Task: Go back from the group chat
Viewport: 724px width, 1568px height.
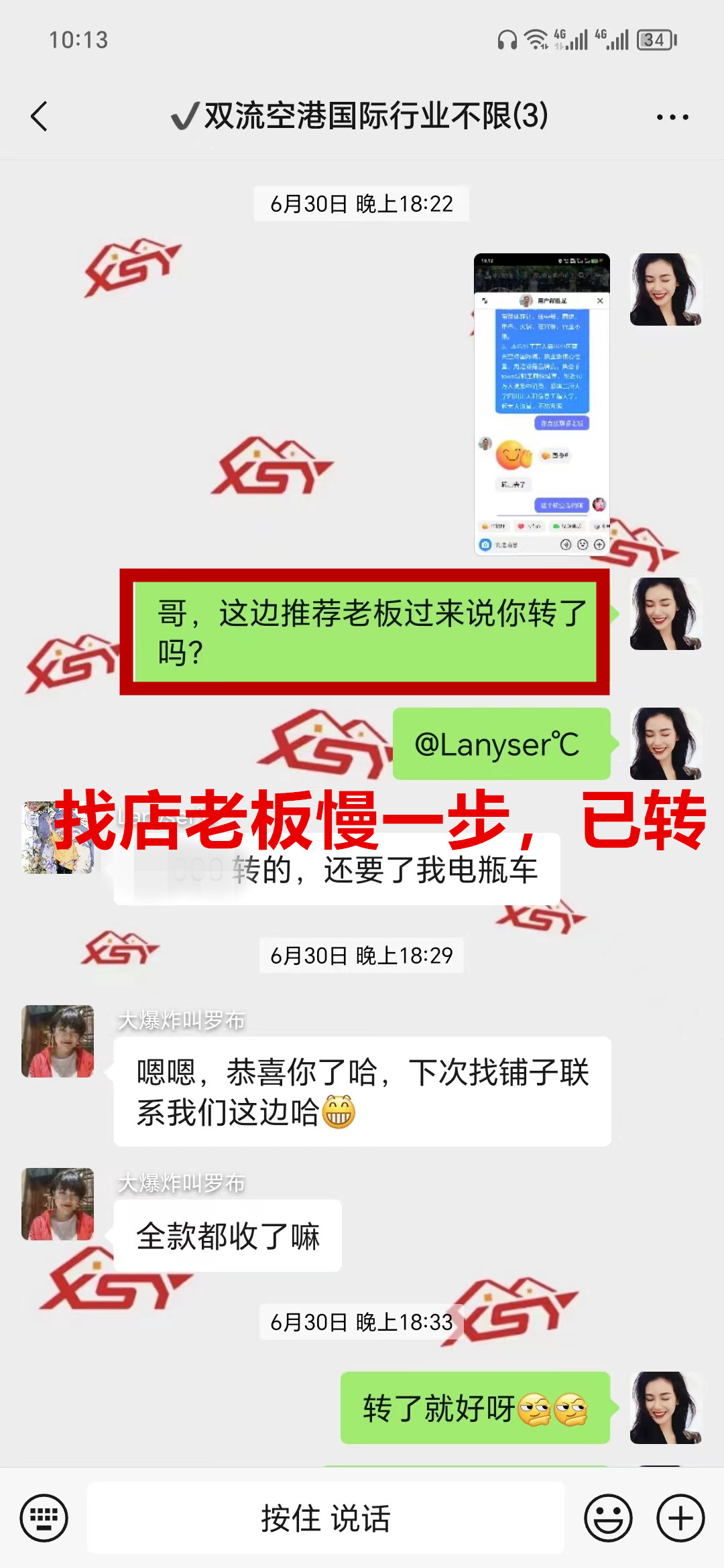Action: point(40,117)
